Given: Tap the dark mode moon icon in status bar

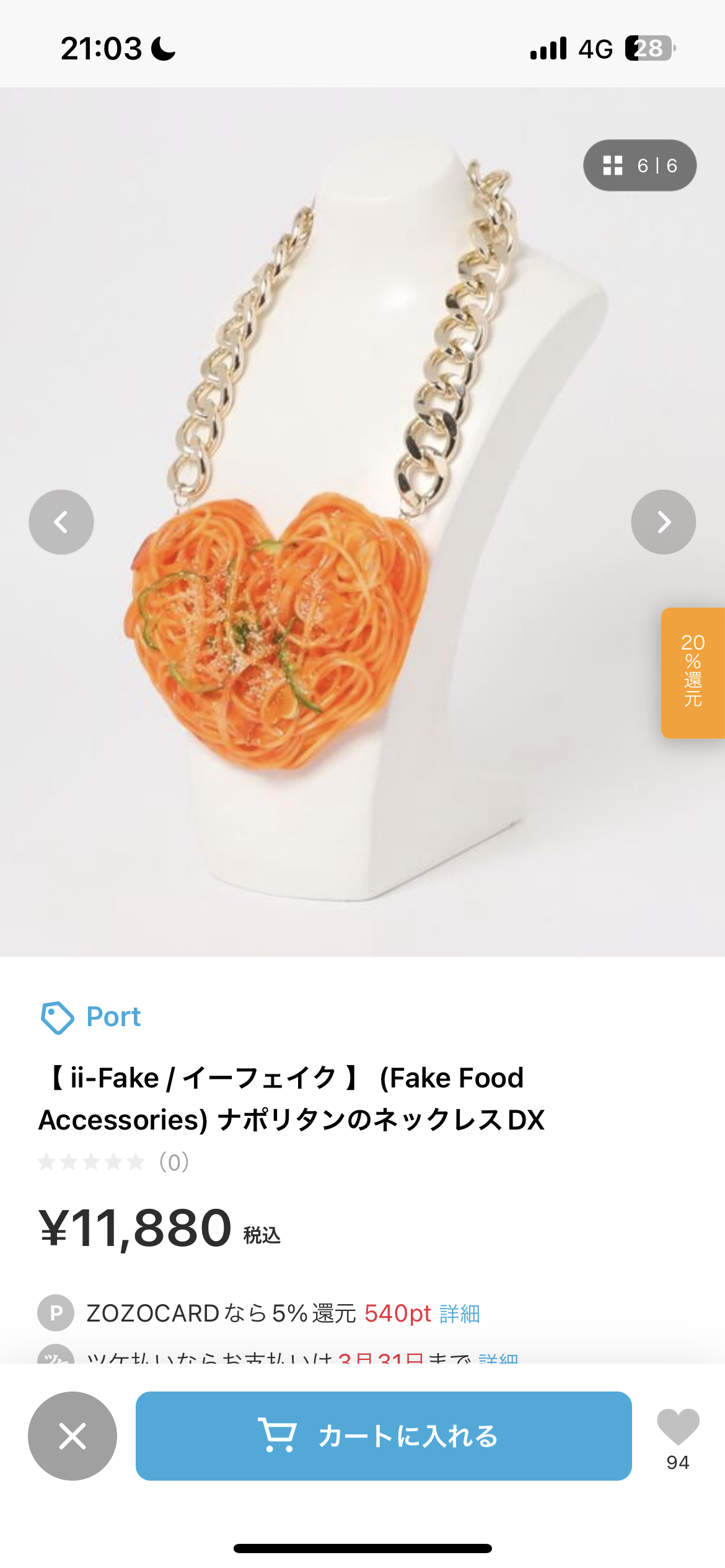Looking at the screenshot, I should (162, 46).
